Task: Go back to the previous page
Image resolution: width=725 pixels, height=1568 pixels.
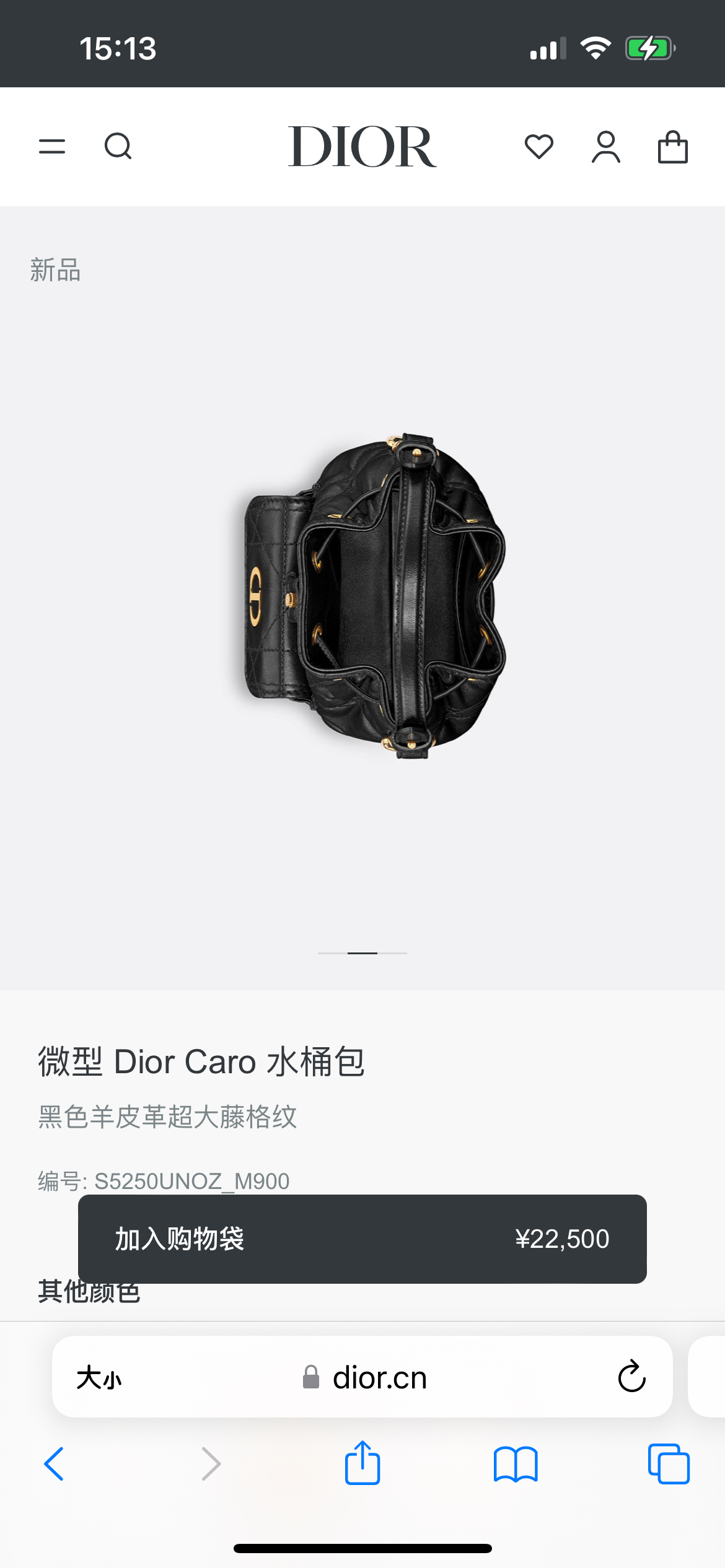Action: pos(55,1464)
